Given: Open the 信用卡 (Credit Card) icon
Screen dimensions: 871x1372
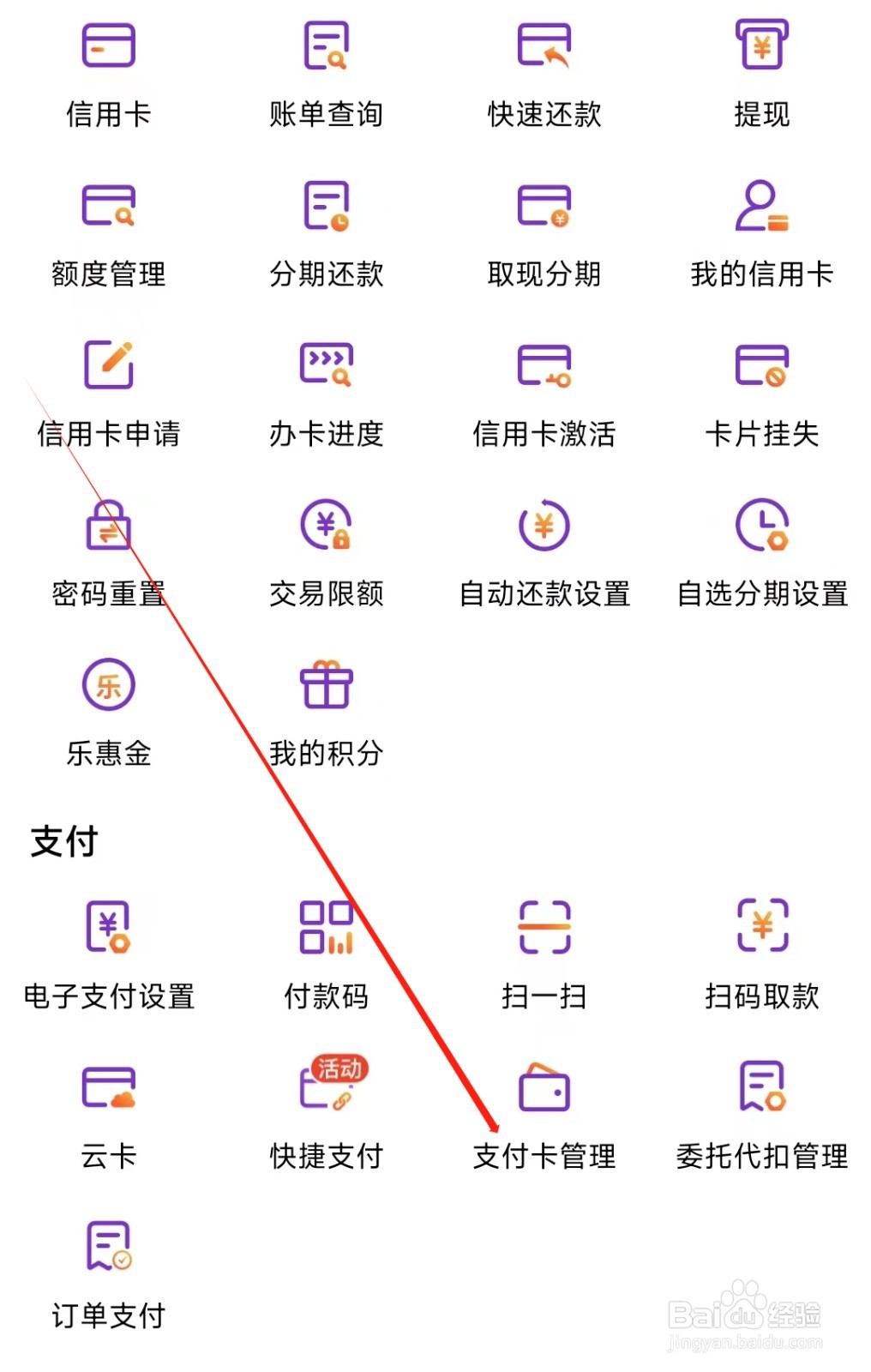Looking at the screenshot, I should pos(109,67).
